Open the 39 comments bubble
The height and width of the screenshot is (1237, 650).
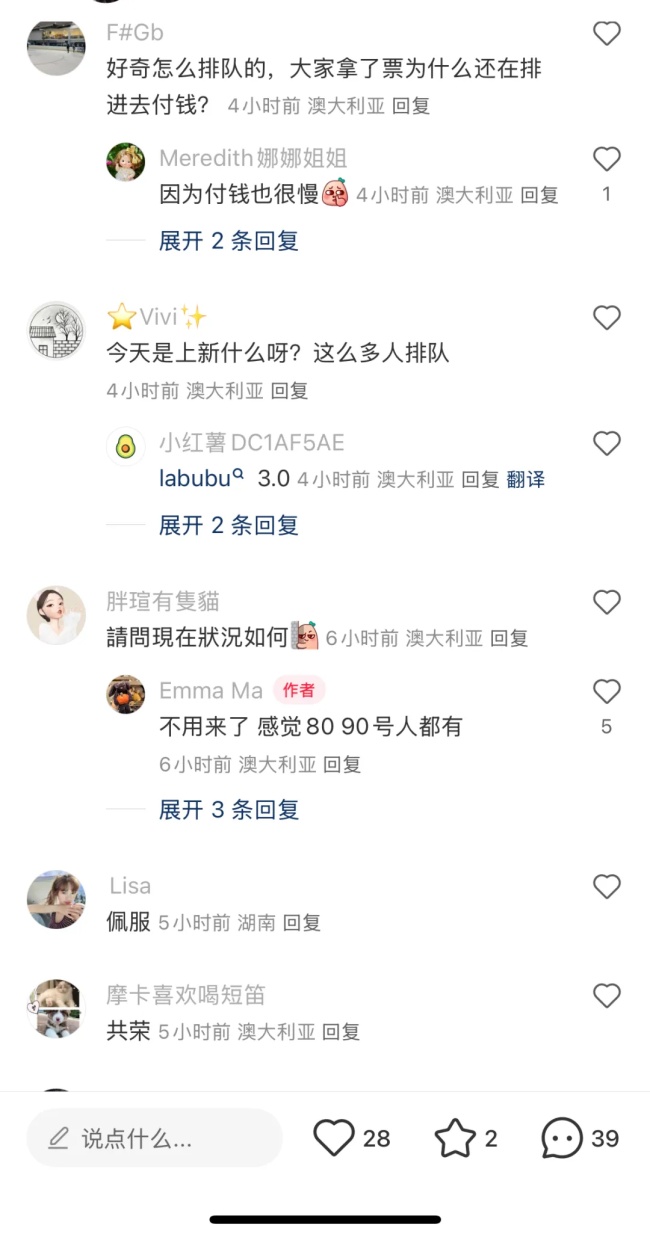point(562,1138)
